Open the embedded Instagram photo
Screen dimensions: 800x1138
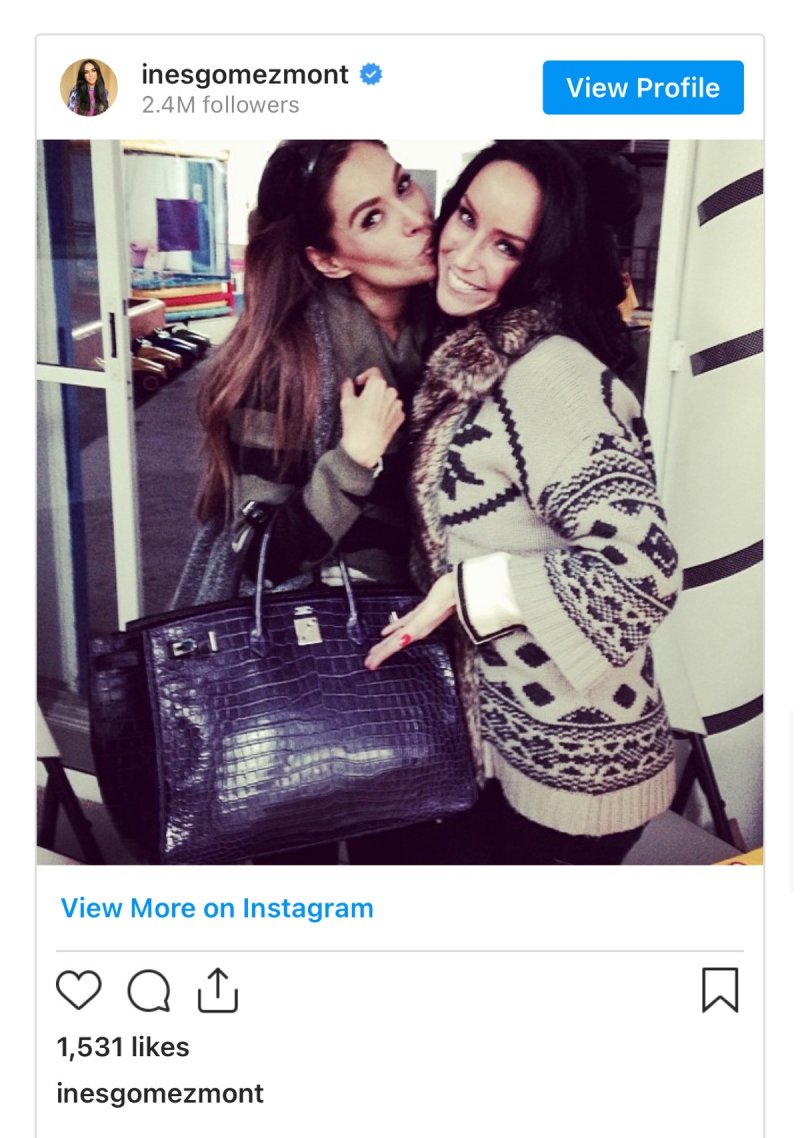click(400, 501)
